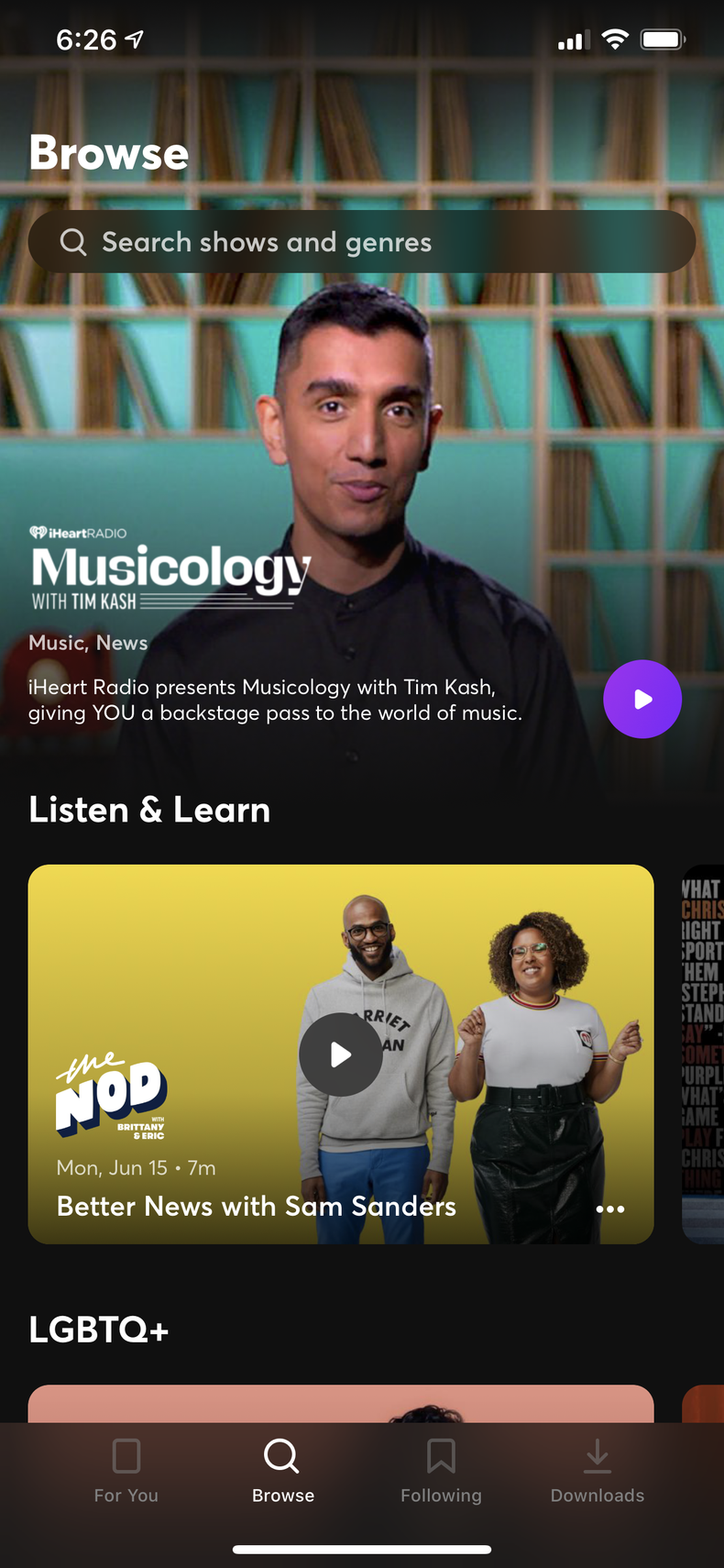Open the Search shows and genres field
This screenshot has height=1568, width=724.
(361, 242)
